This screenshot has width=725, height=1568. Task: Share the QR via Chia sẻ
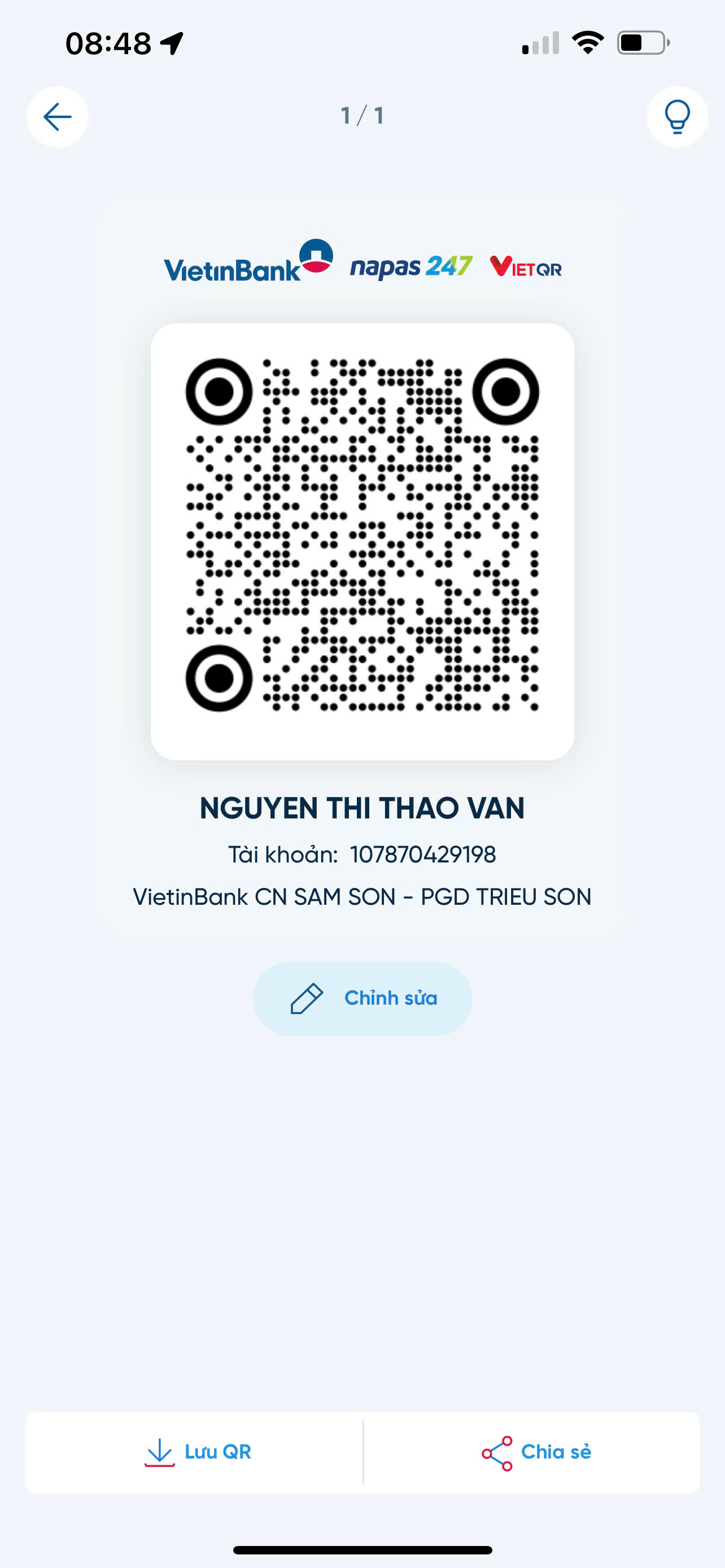(532, 1452)
